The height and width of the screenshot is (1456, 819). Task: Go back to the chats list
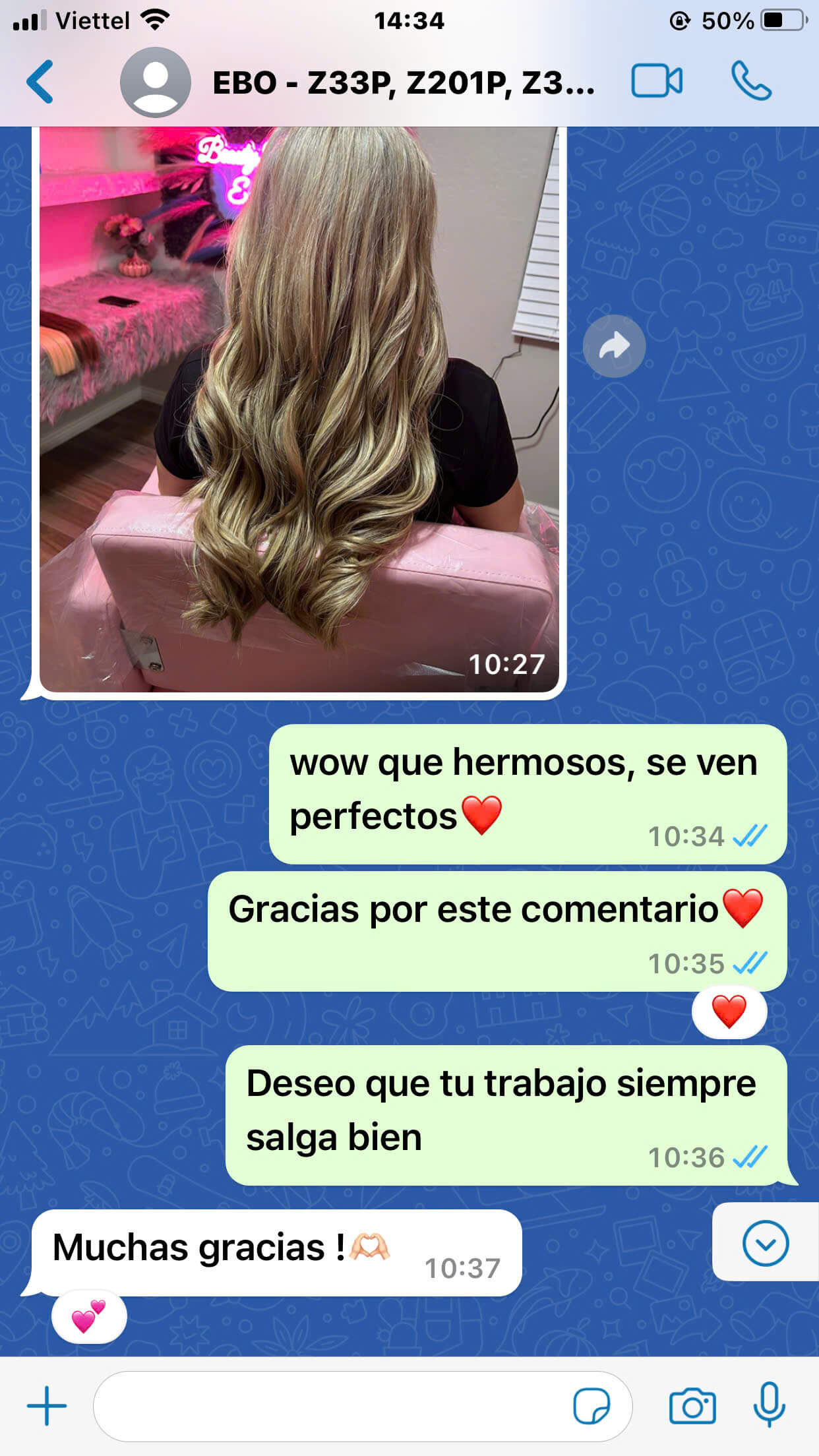click(x=40, y=82)
